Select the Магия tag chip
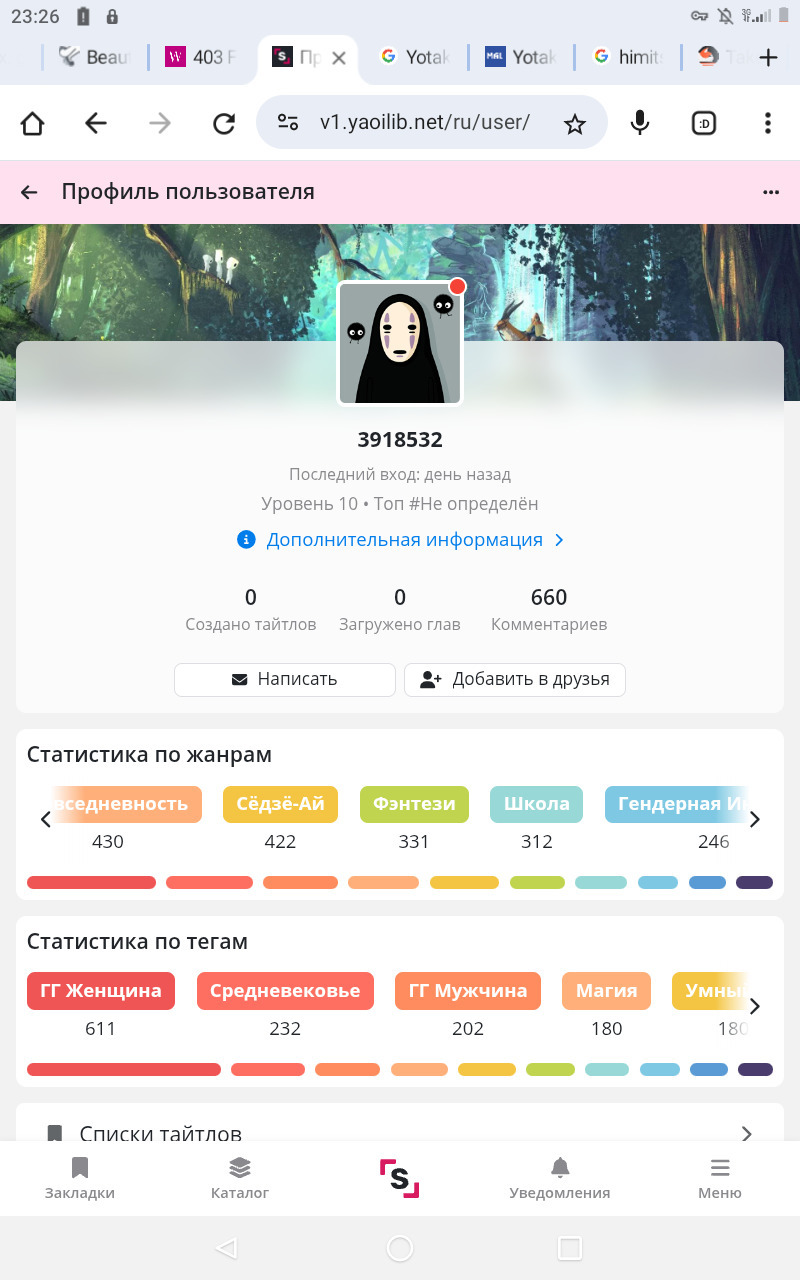Viewport: 800px width, 1280px height. pyautogui.click(x=606, y=991)
